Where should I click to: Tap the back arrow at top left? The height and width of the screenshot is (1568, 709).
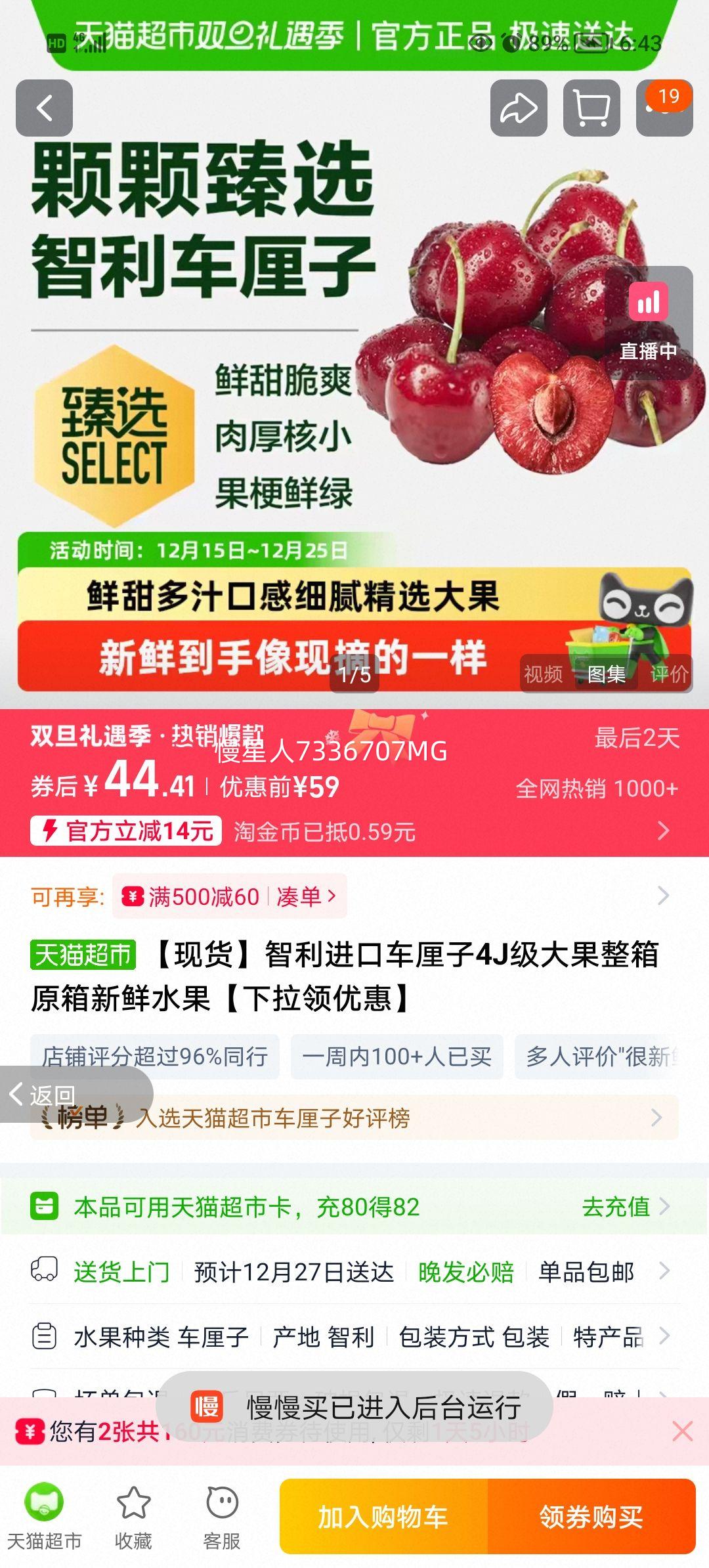tap(45, 107)
